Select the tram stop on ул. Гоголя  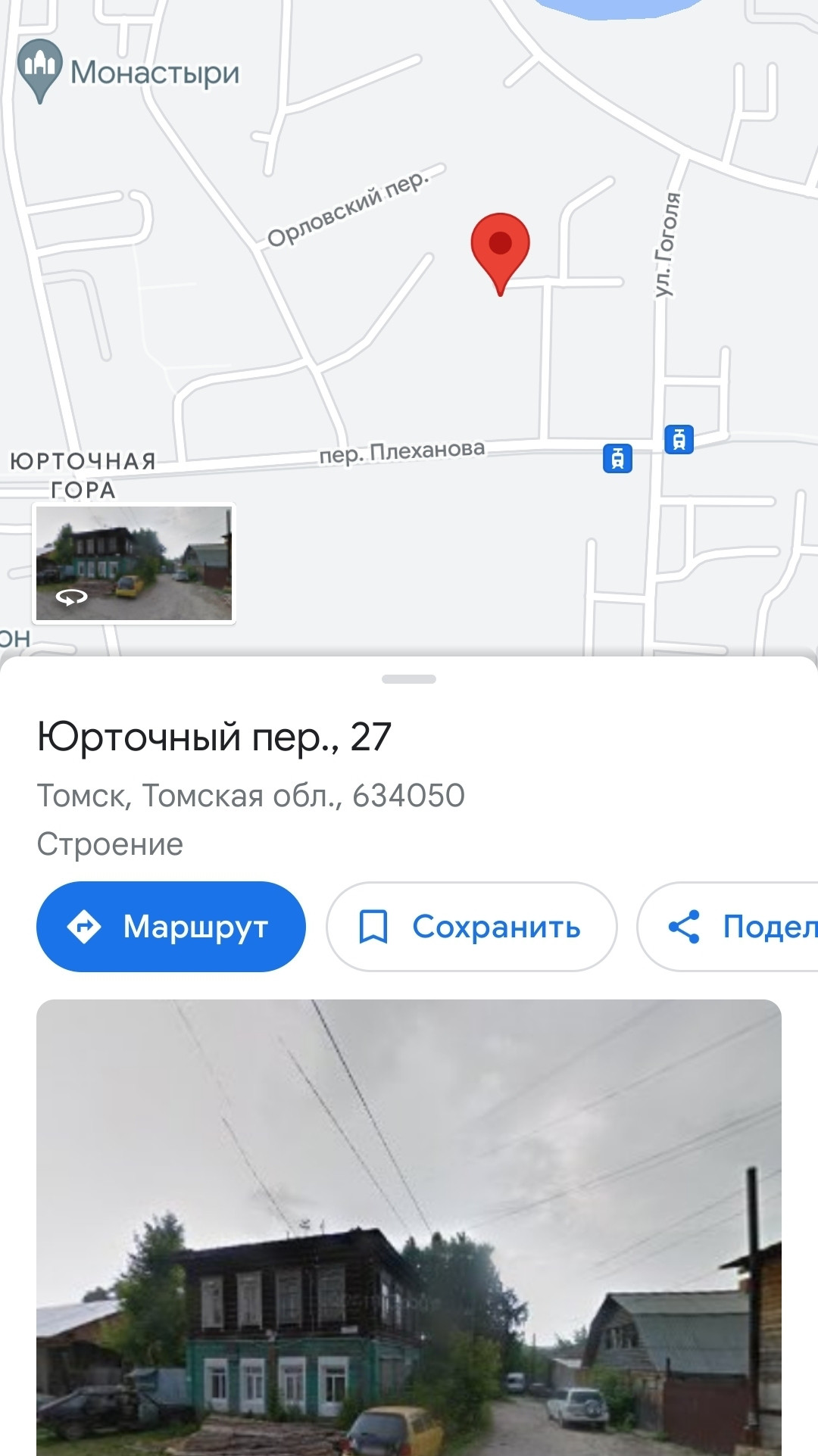679,439
